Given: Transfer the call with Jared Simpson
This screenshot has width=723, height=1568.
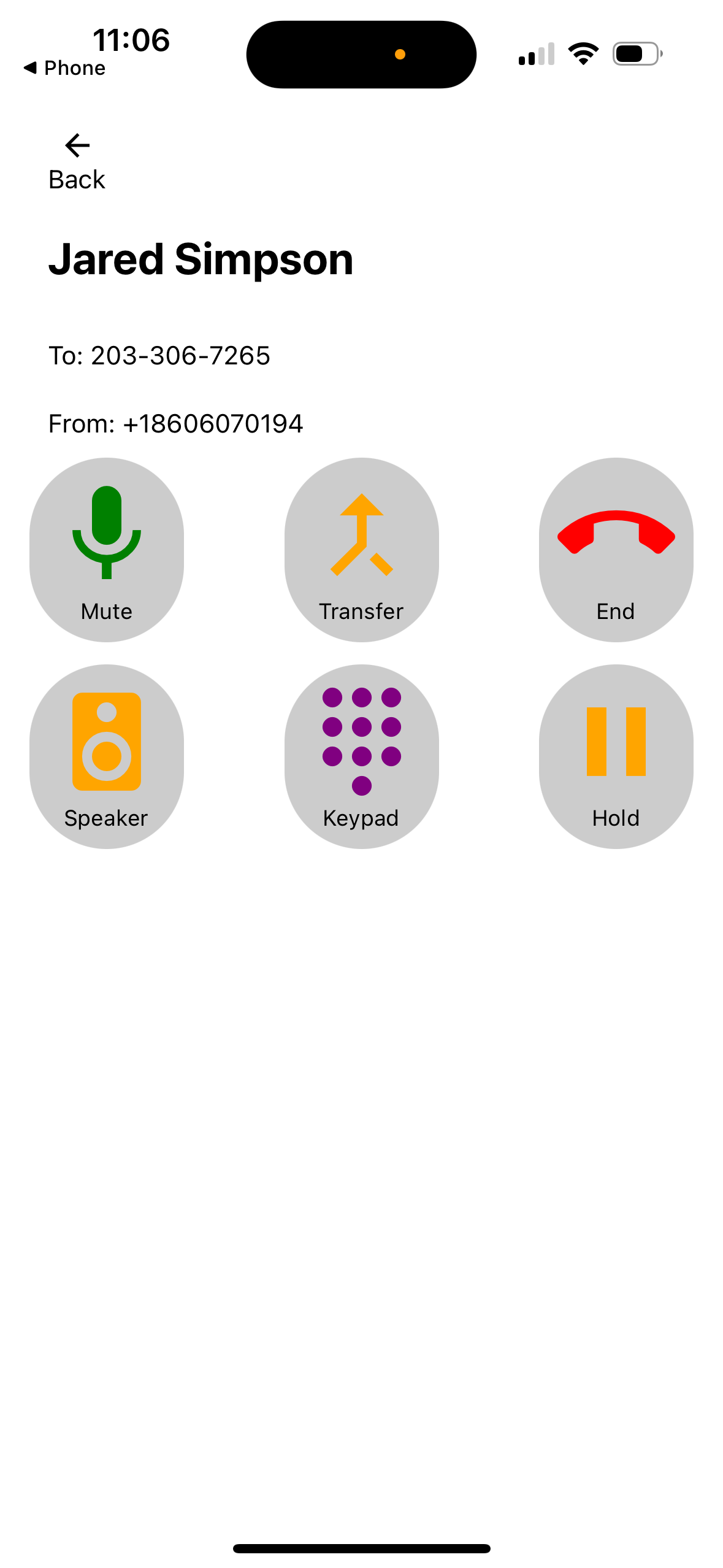Looking at the screenshot, I should point(361,549).
